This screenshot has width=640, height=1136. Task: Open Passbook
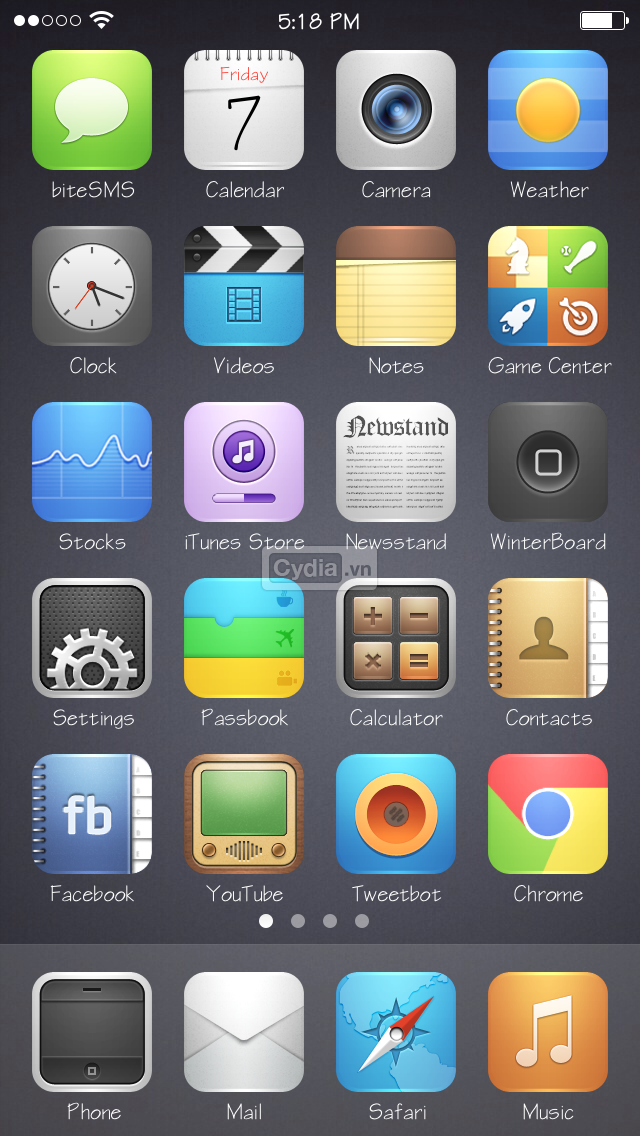coord(244,638)
